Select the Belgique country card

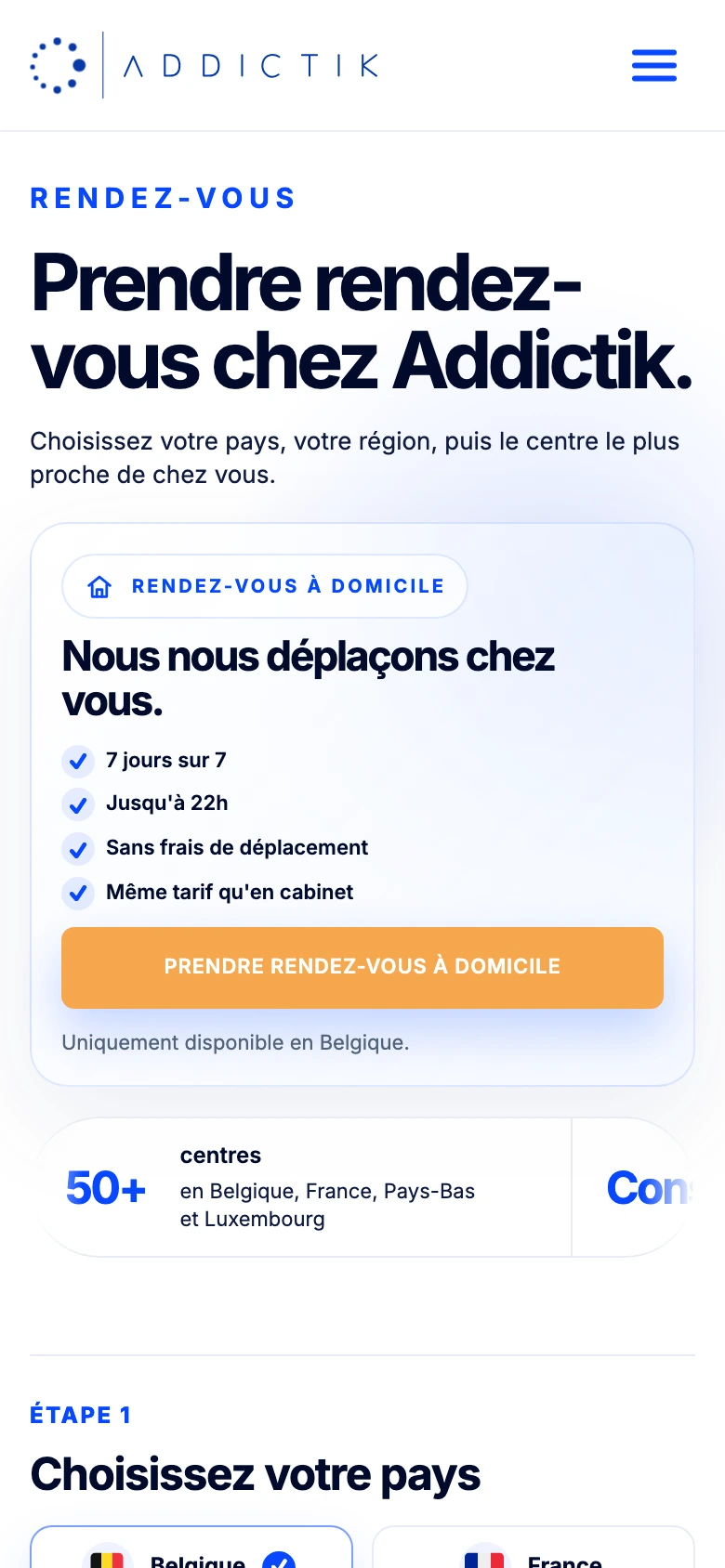pos(191,1547)
